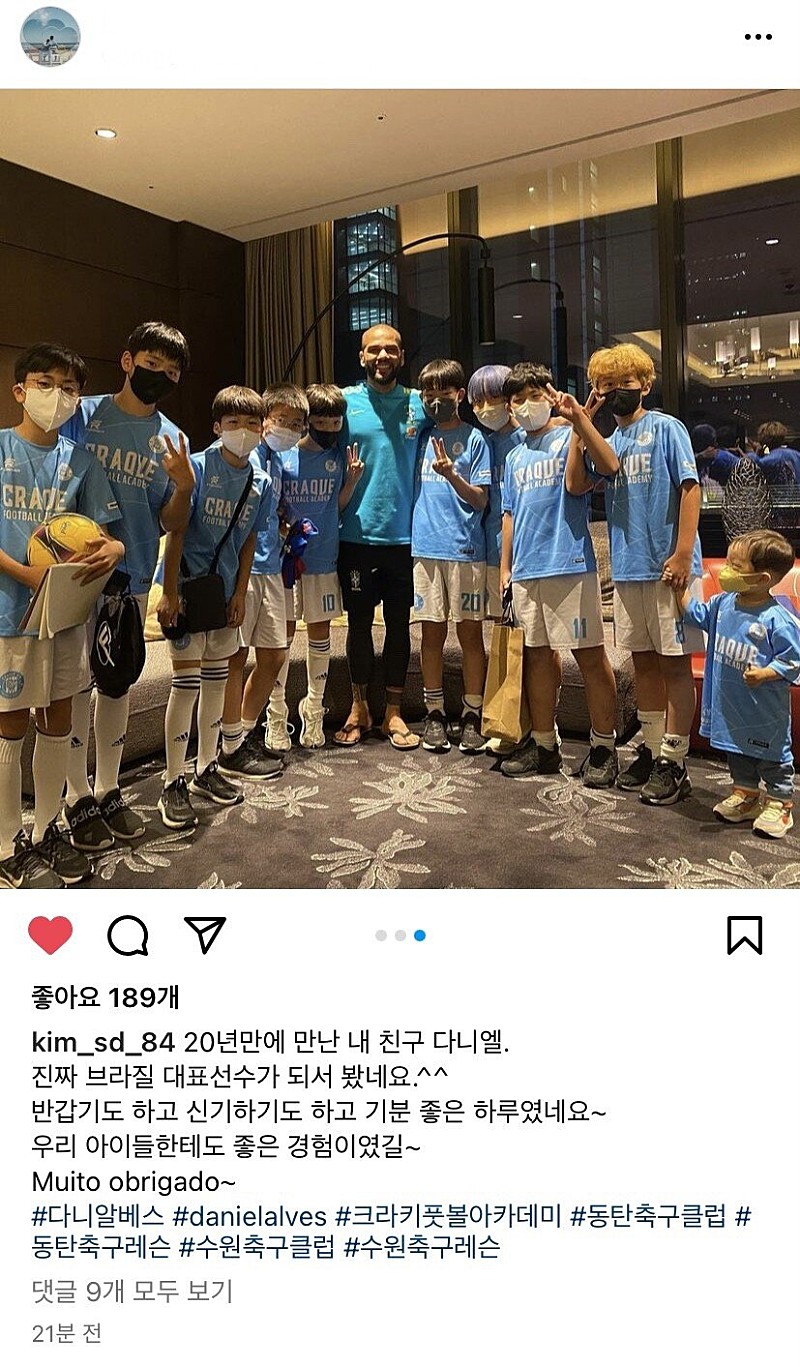View all 9 comments
800x1367 pixels.
coord(131,1291)
